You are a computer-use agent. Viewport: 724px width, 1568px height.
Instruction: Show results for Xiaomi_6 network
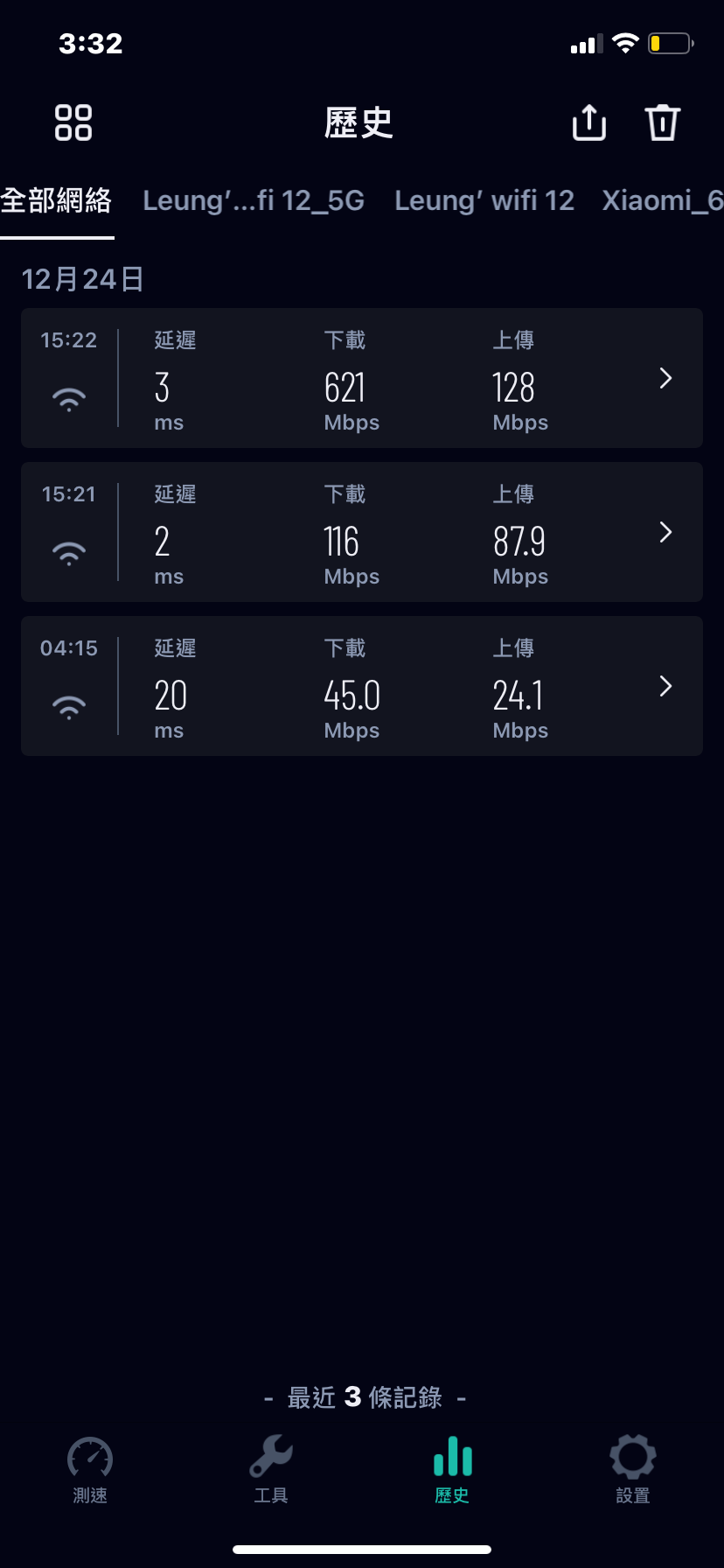[663, 201]
